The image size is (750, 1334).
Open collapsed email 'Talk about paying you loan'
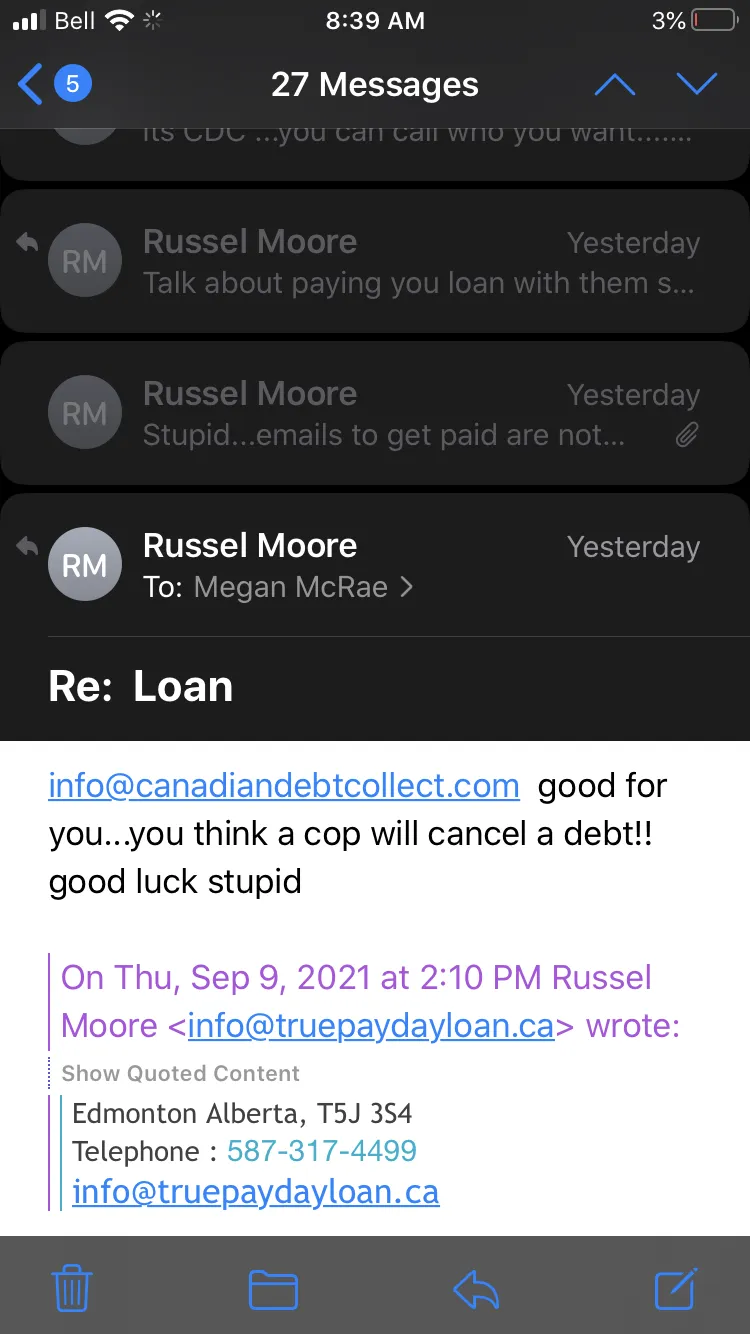[x=375, y=261]
